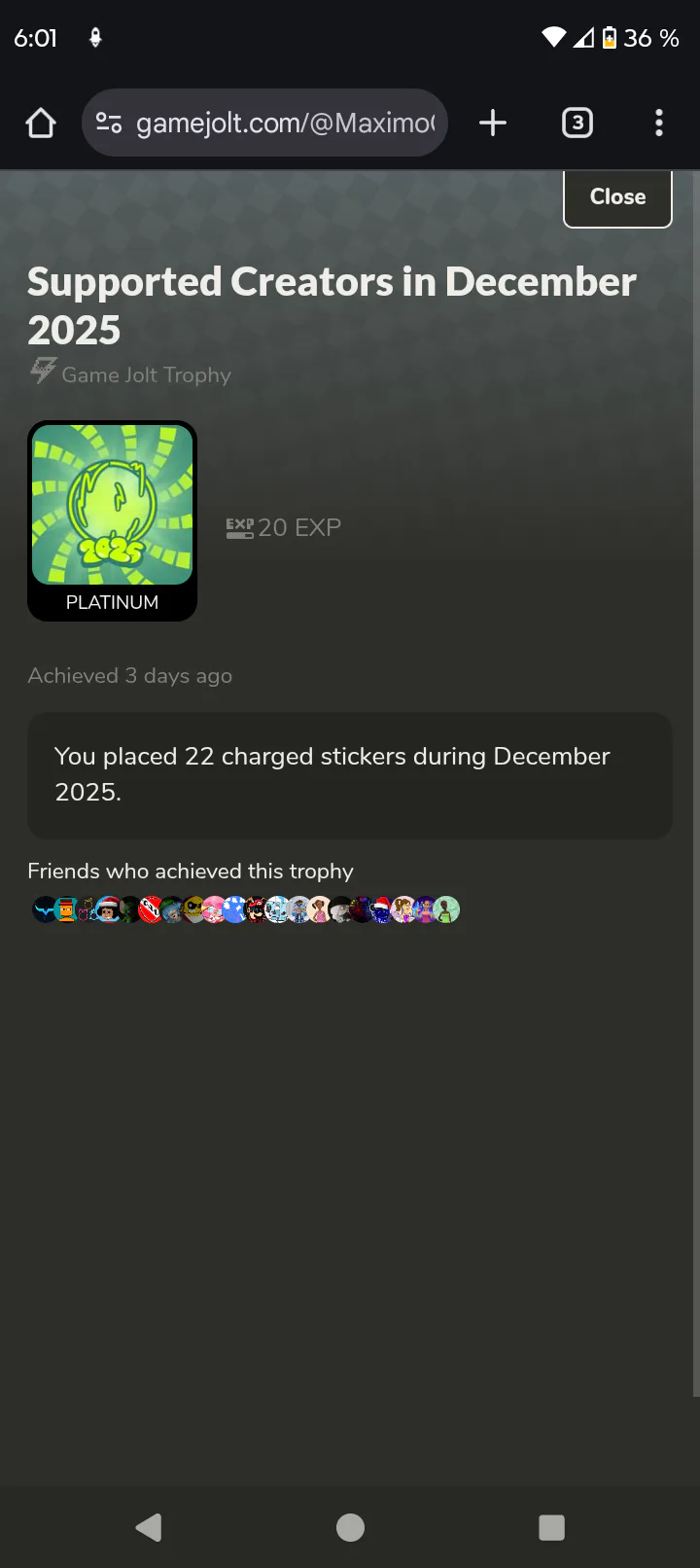The image size is (700, 1568).
Task: Open recent apps from navigation bar
Action: [551, 1527]
